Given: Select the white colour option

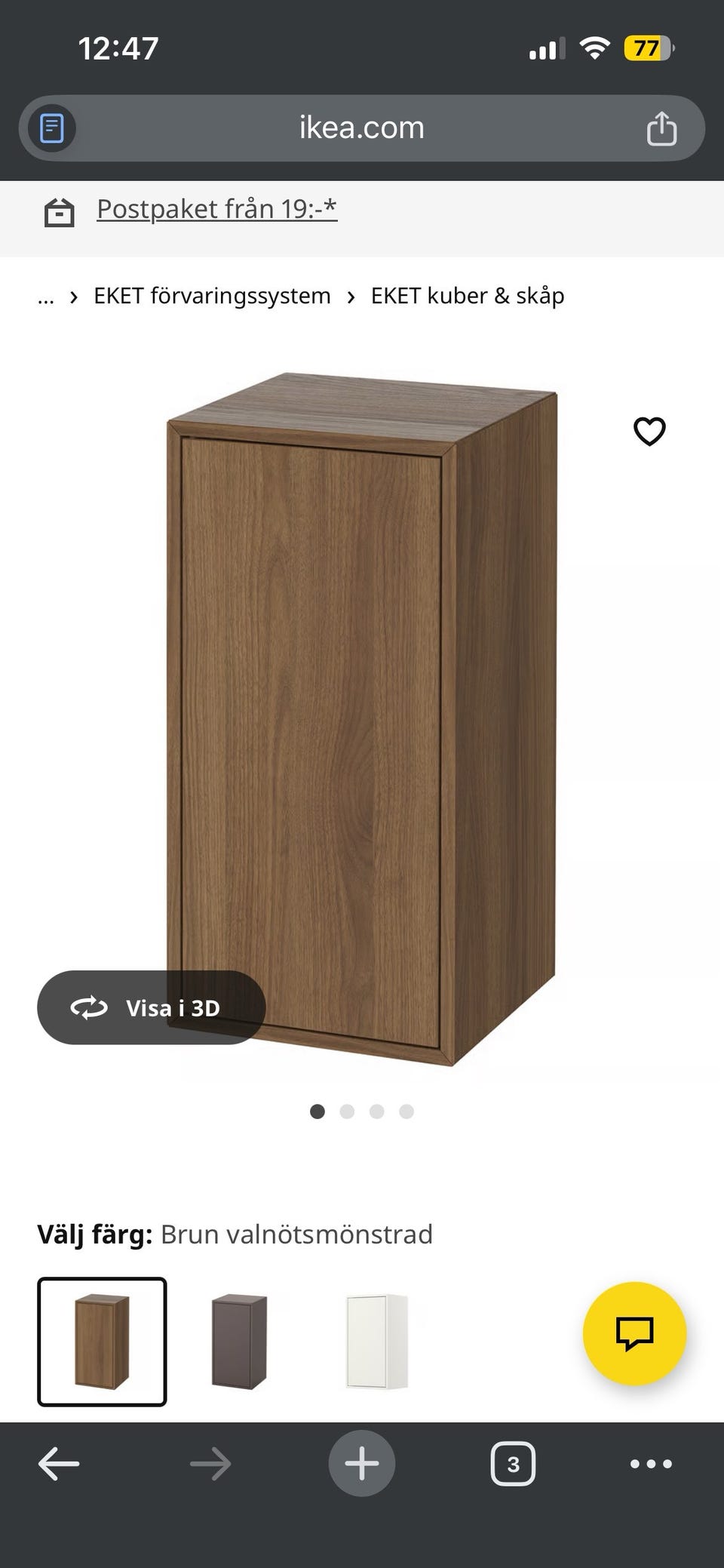Looking at the screenshot, I should tap(376, 1342).
